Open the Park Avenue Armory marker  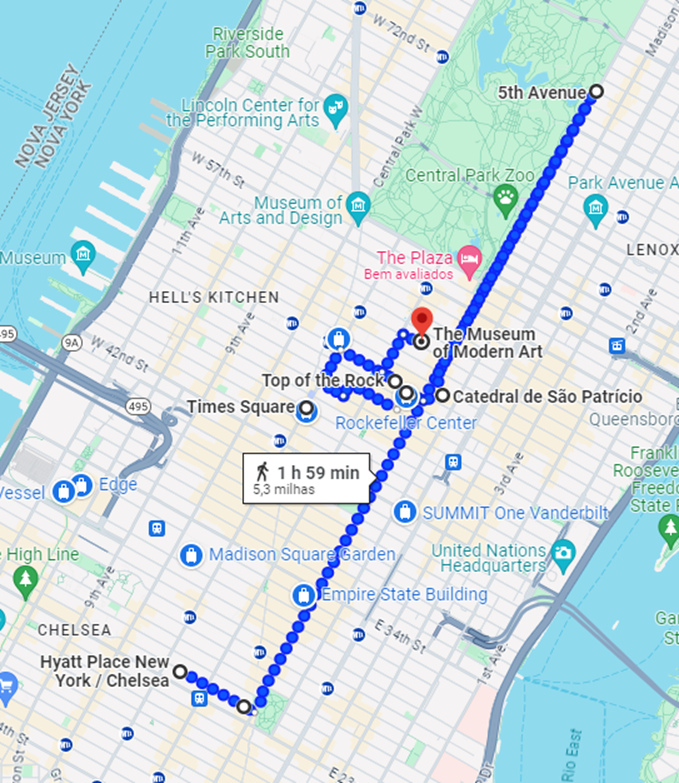tap(596, 207)
